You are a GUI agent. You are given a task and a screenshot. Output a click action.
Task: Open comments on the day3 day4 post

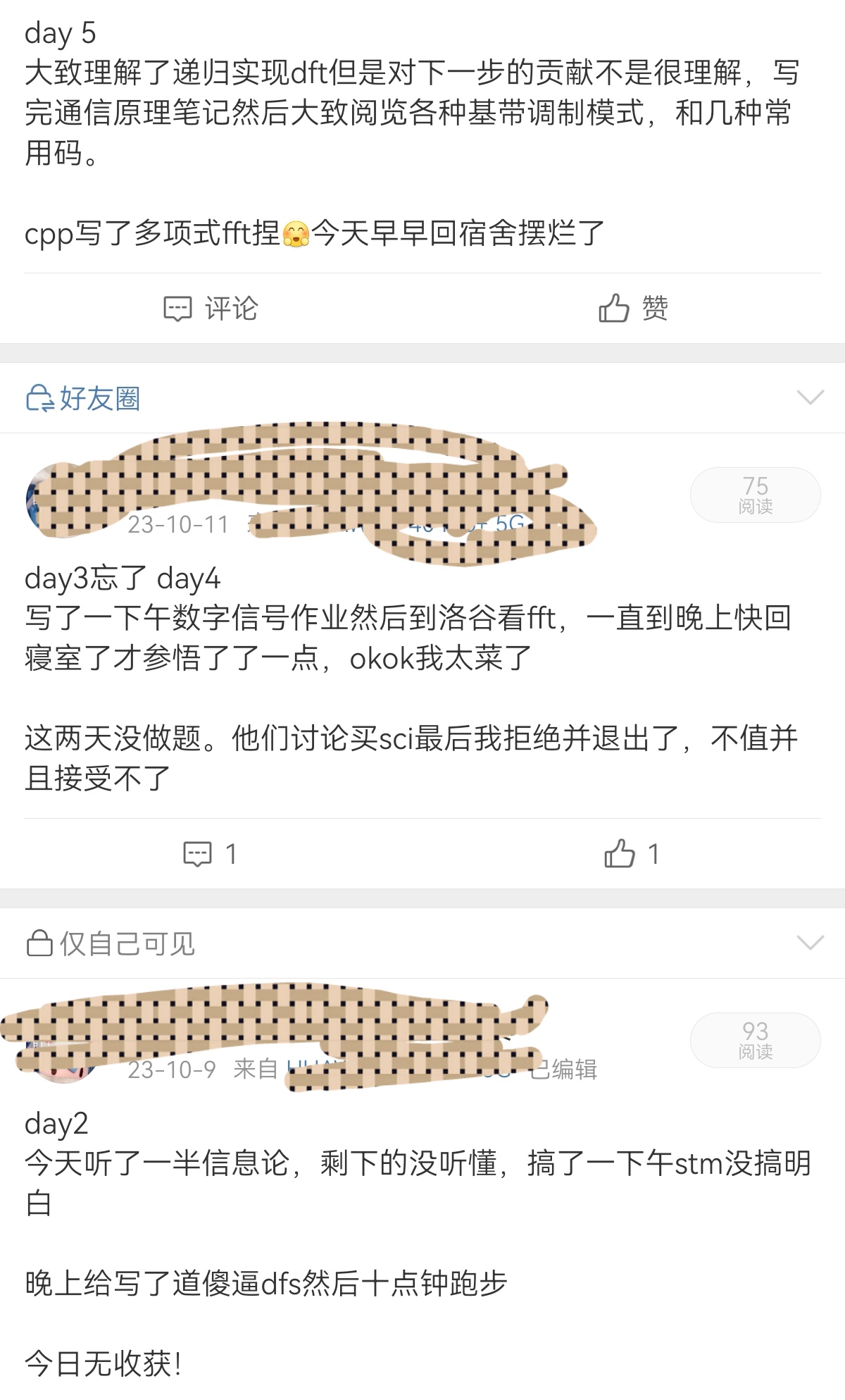(210, 854)
